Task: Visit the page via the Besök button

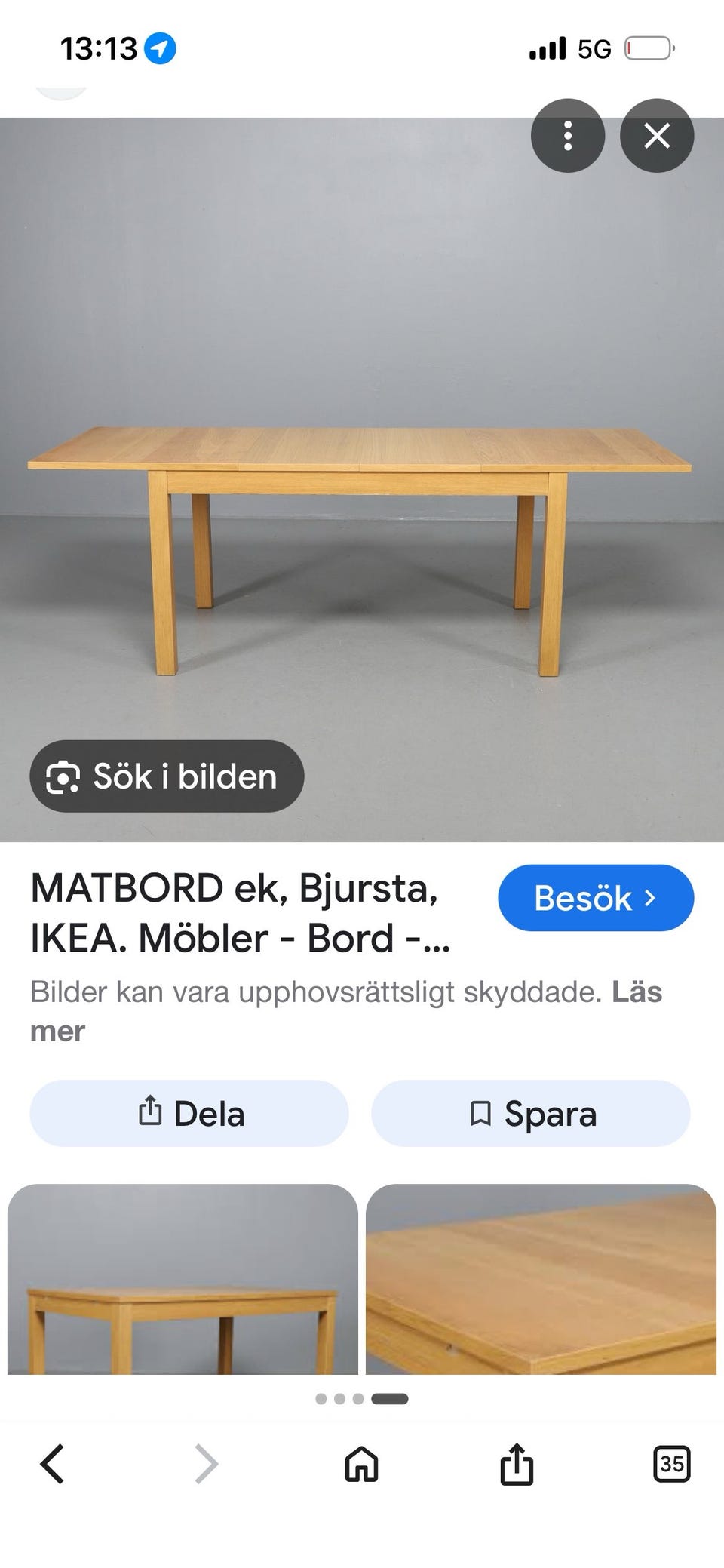Action: pos(595,898)
